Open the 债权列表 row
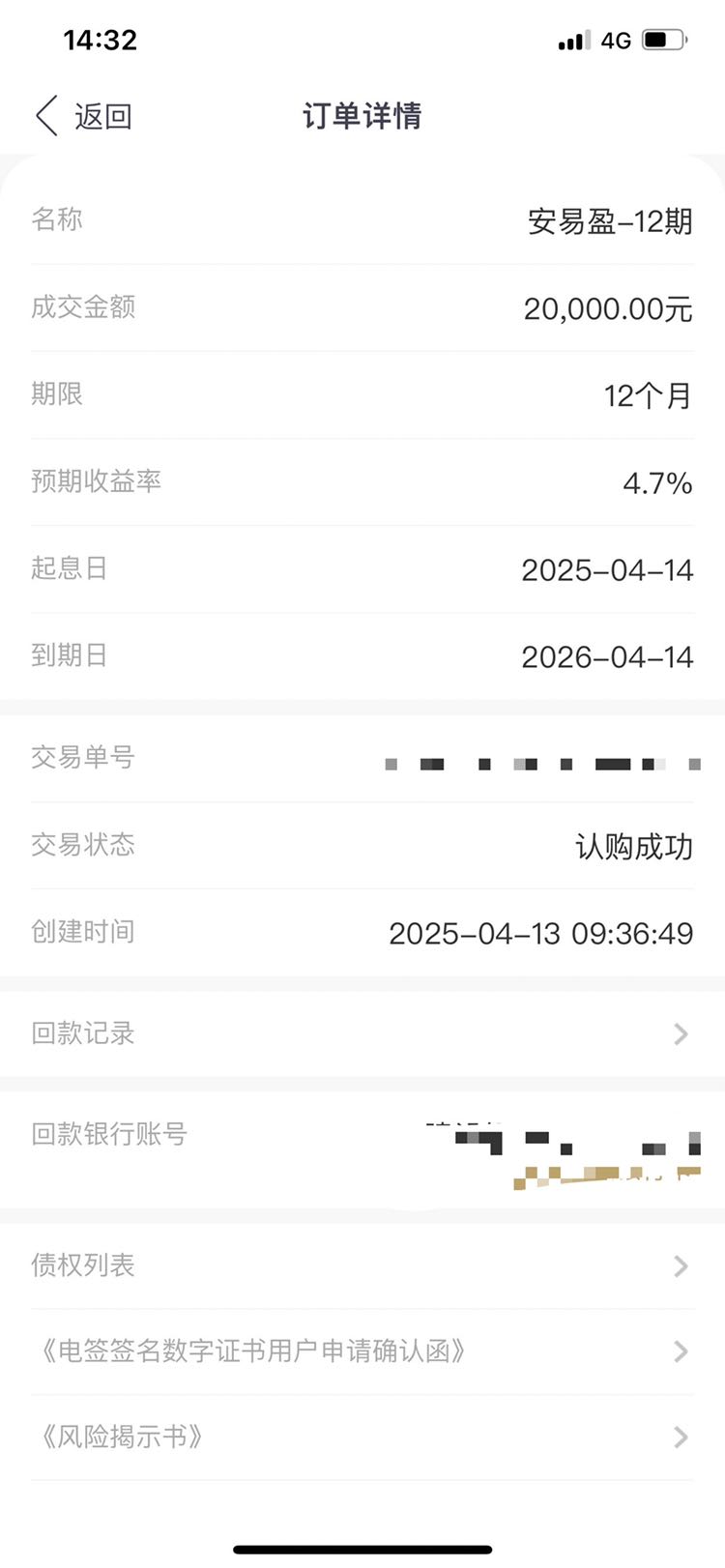Viewport: 725px width, 1568px height. pos(362,1265)
